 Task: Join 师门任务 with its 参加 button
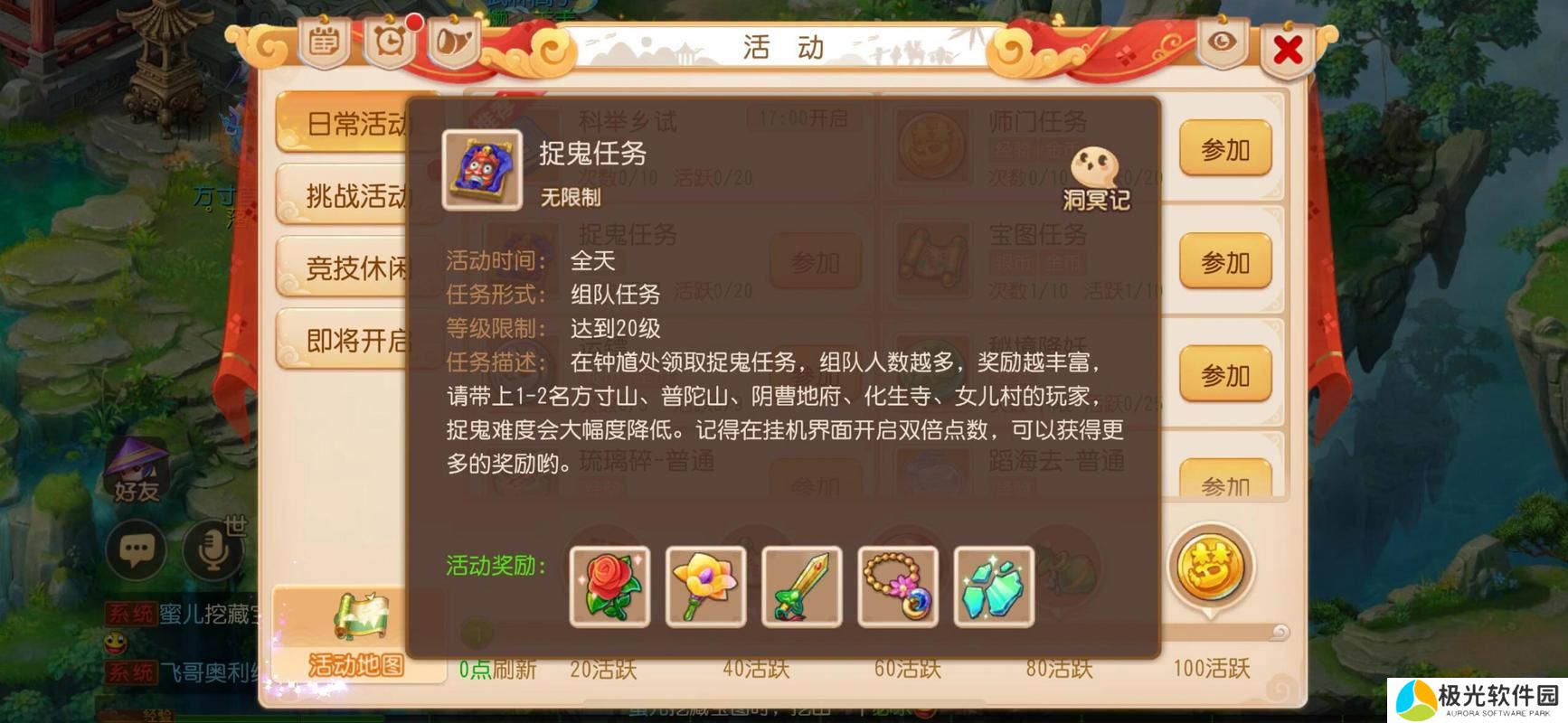(1224, 150)
